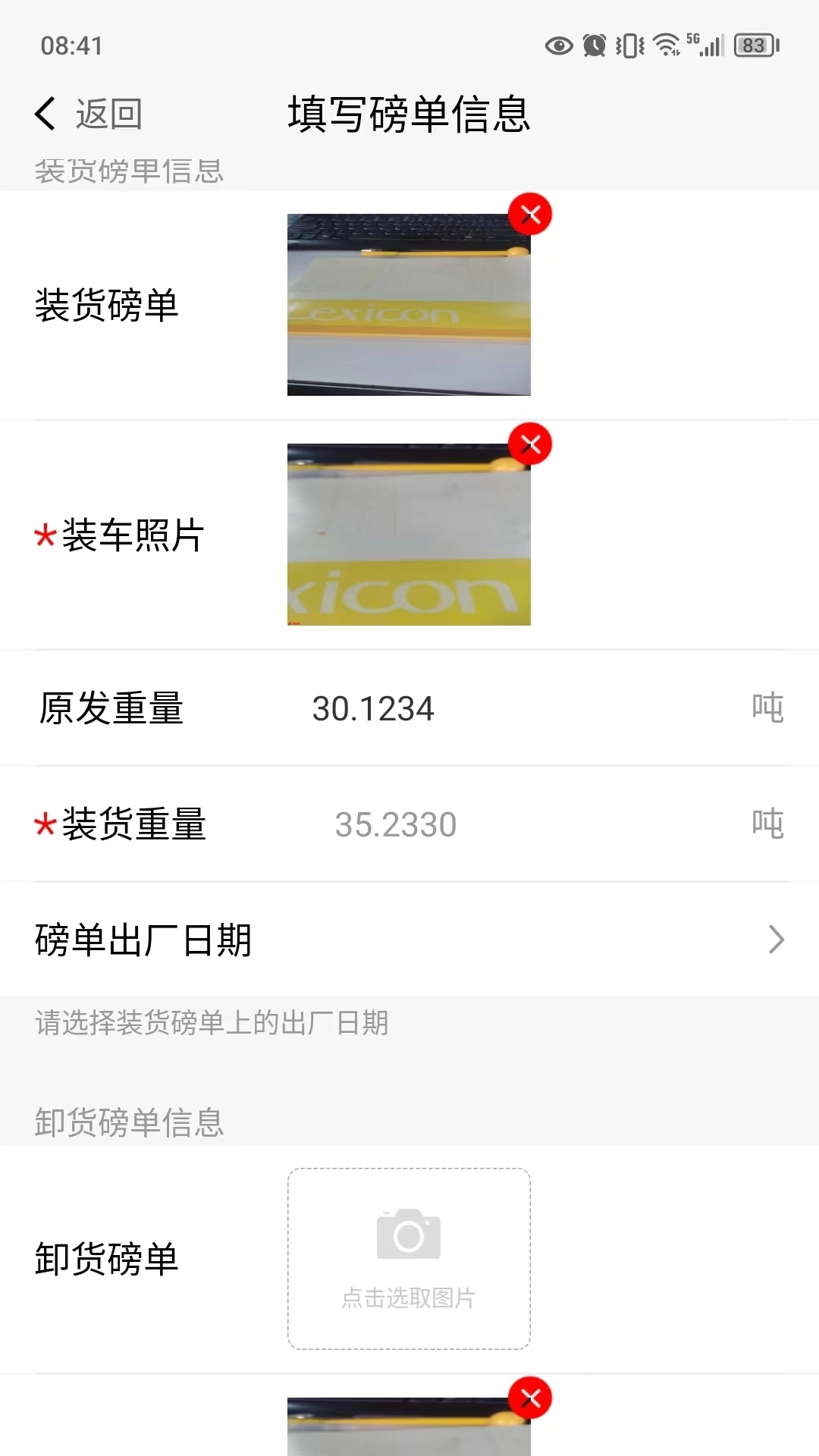The image size is (819, 1456).
Task: Tap the camera icon to select 卸货磅单 image
Action: pyautogui.click(x=408, y=1236)
